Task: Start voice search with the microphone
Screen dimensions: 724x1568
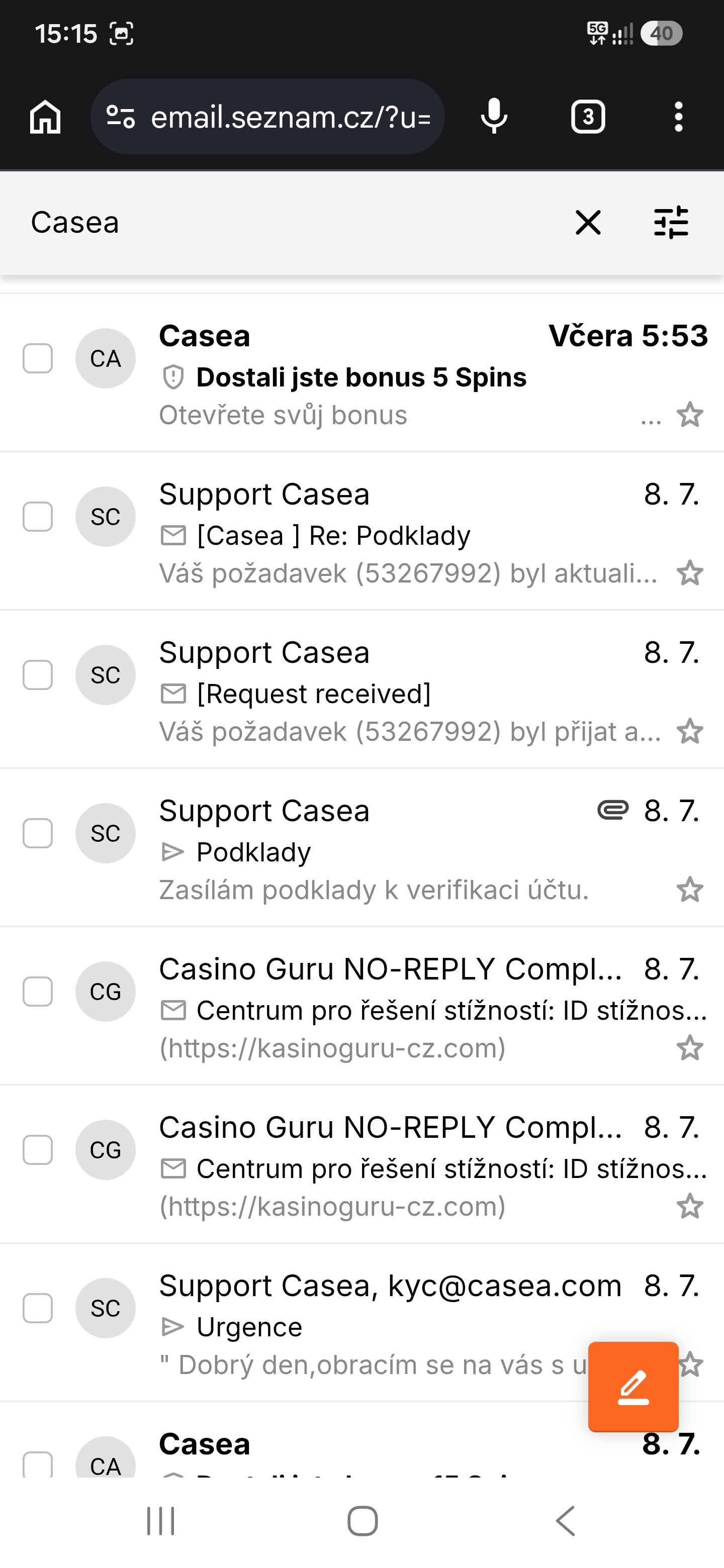Action: pos(494,116)
